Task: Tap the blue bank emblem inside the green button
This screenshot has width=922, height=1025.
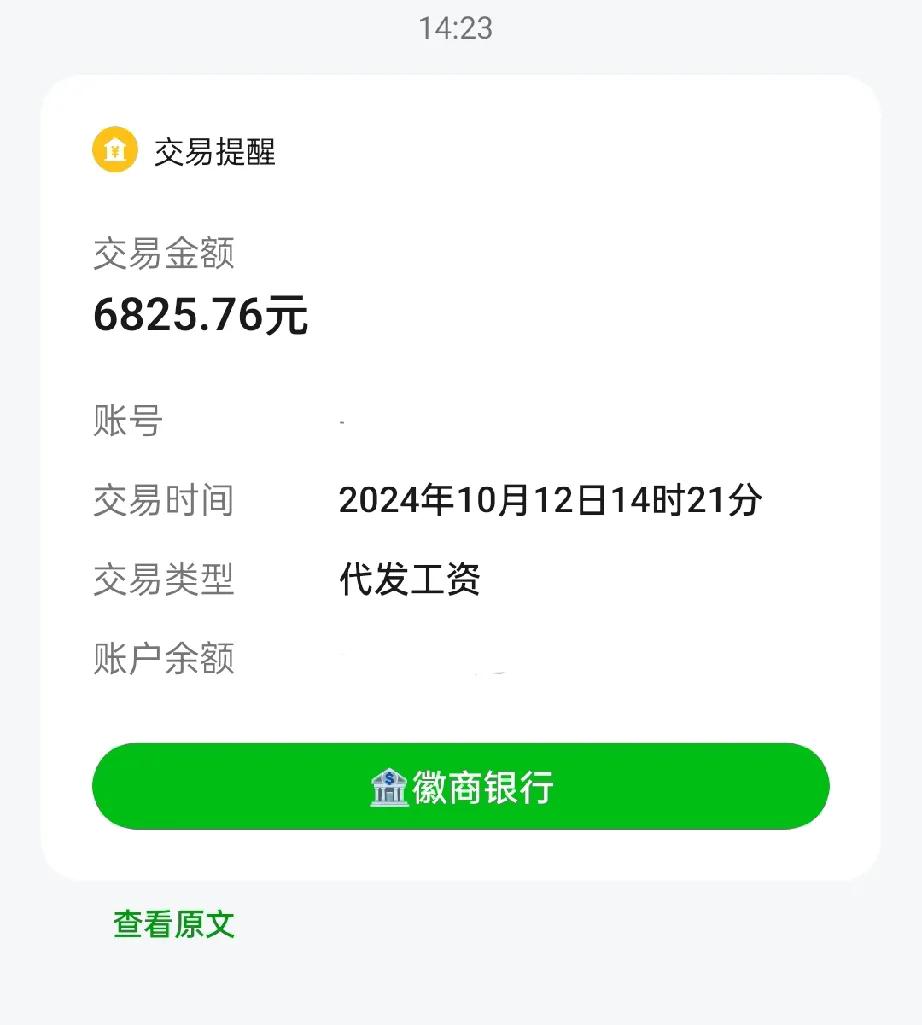Action: point(389,787)
